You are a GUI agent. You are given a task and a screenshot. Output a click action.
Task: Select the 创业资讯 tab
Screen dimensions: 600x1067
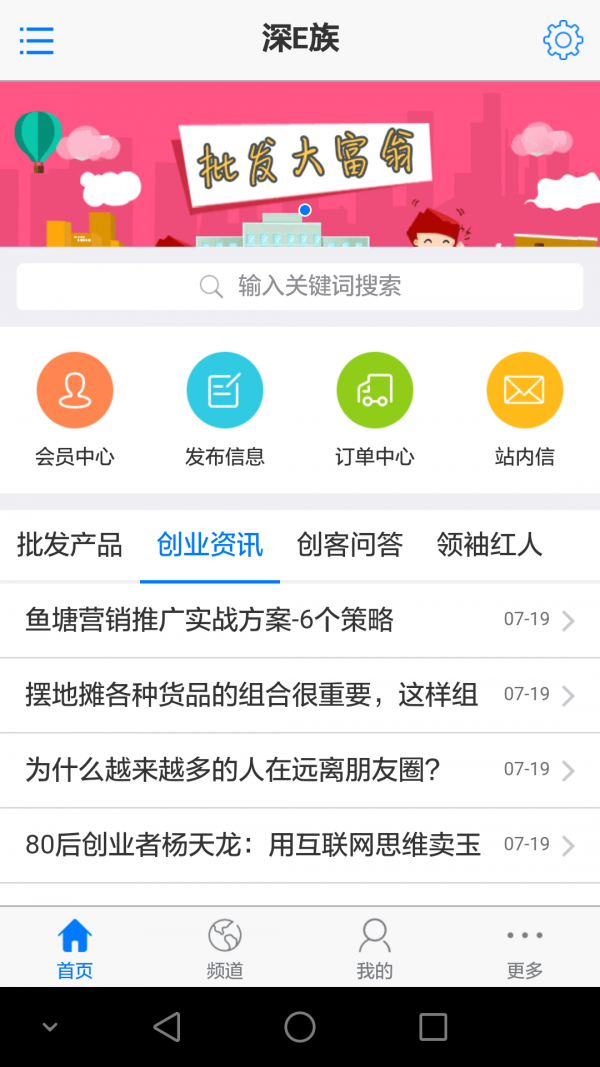point(210,545)
